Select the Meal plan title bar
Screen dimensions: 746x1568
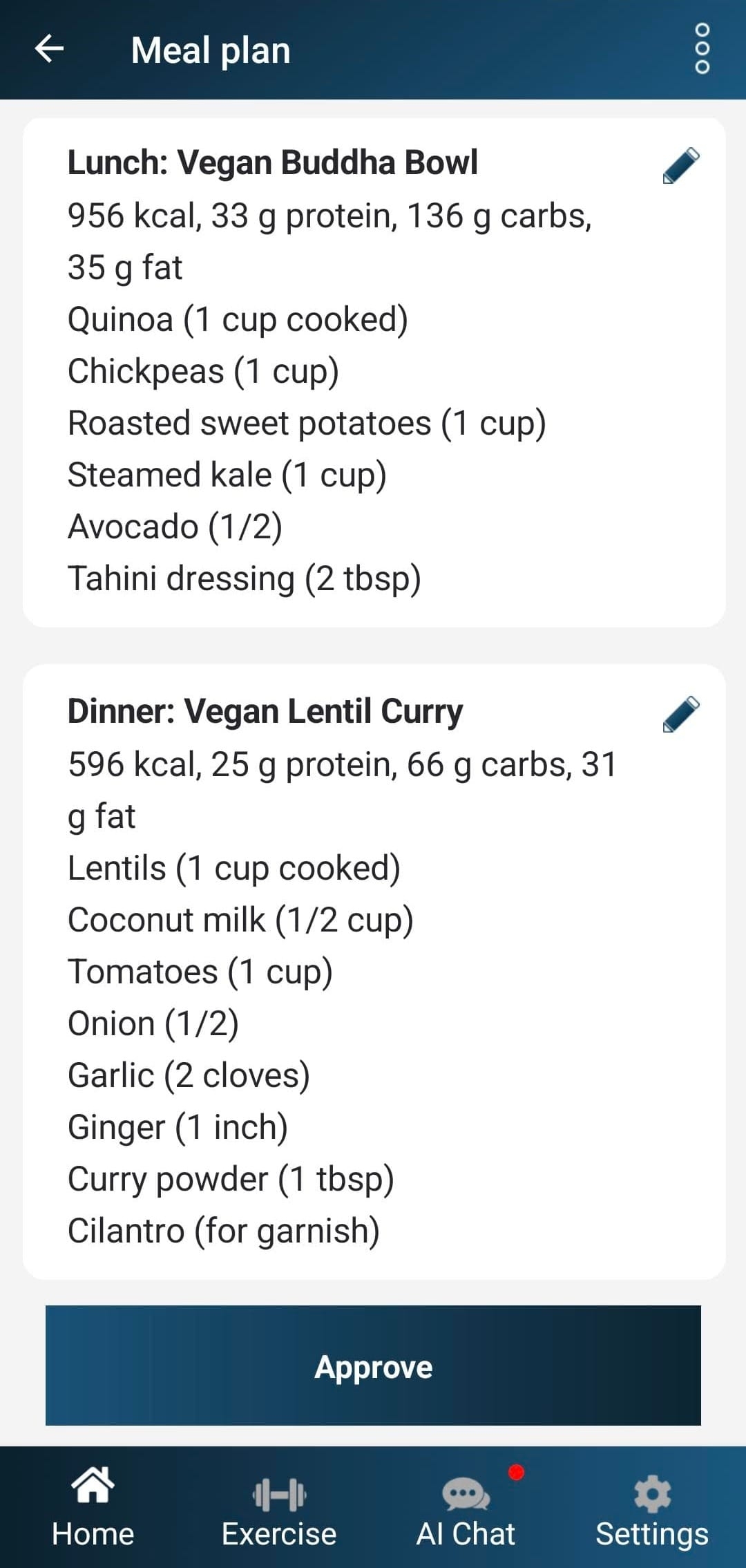pyautogui.click(x=209, y=50)
